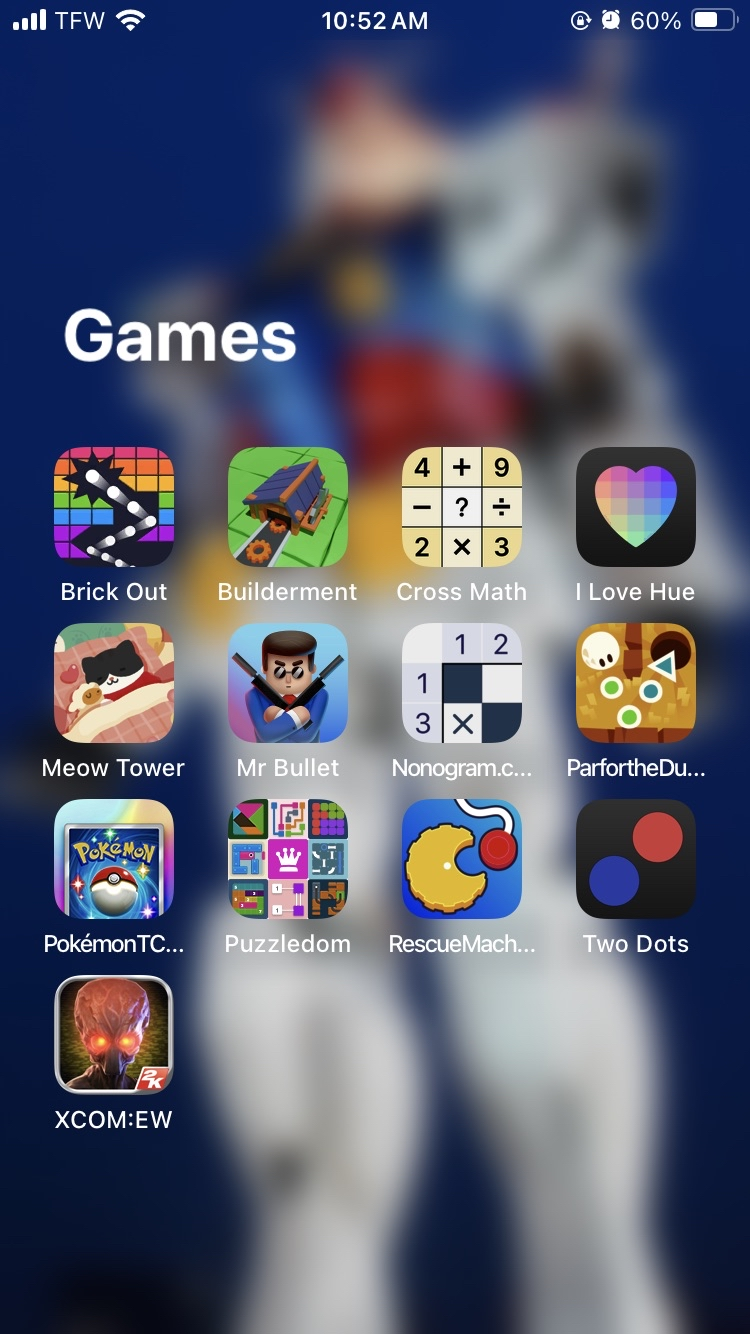This screenshot has width=750, height=1334.
Task: Launch Mr Bullet
Action: (288, 683)
